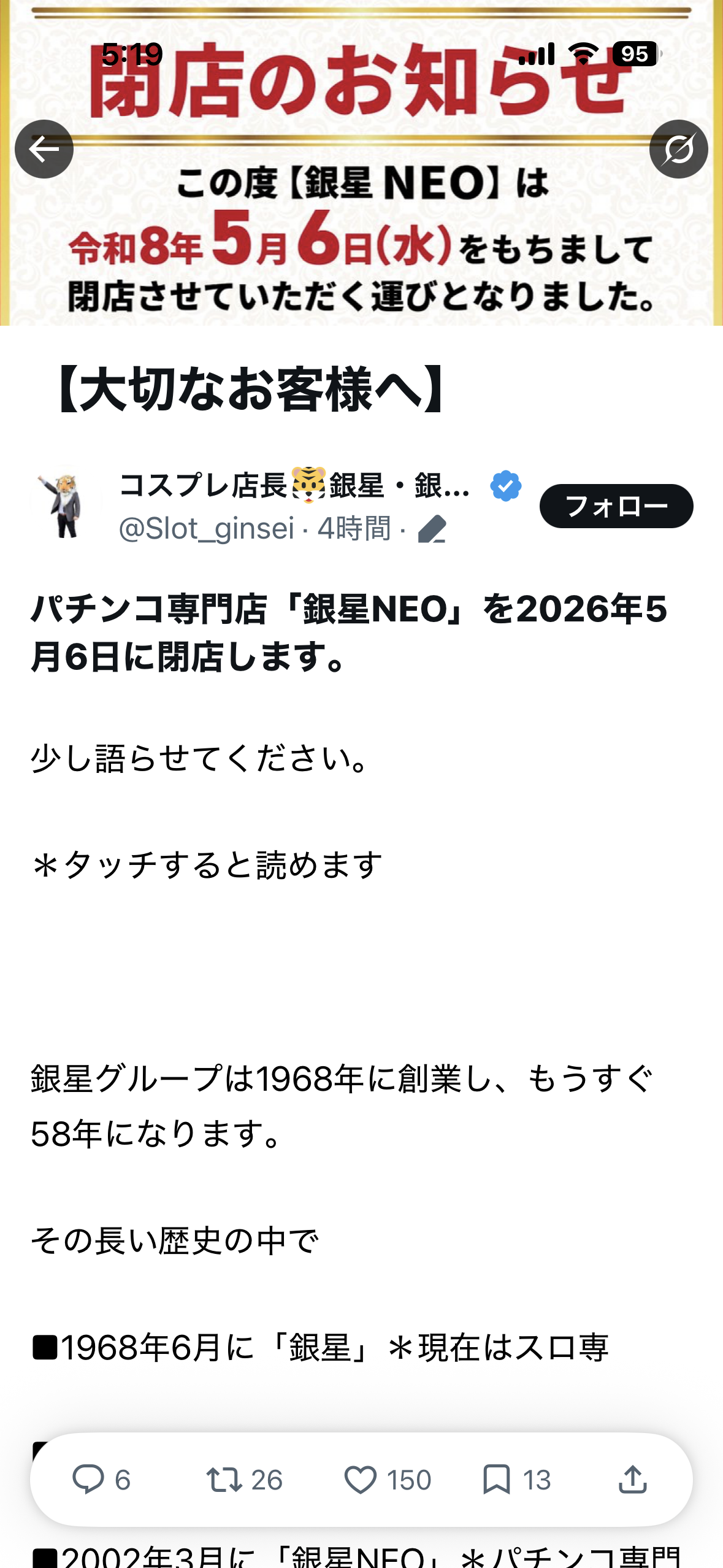Screen dimensions: 723x1568
Task: Follow コスプレ店長 with the フォロー button
Action: coord(616,506)
